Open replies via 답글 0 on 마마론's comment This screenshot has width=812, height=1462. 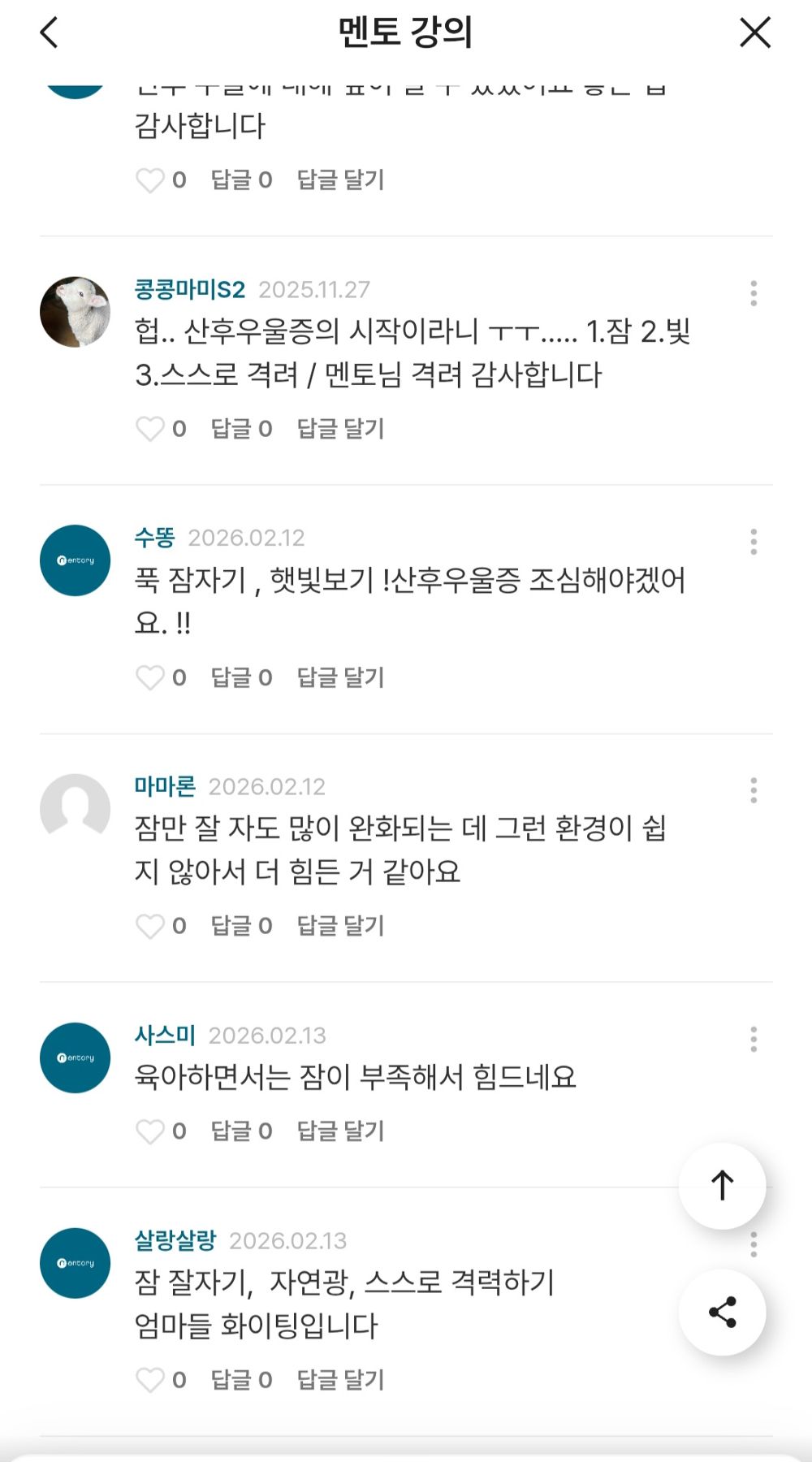click(240, 925)
